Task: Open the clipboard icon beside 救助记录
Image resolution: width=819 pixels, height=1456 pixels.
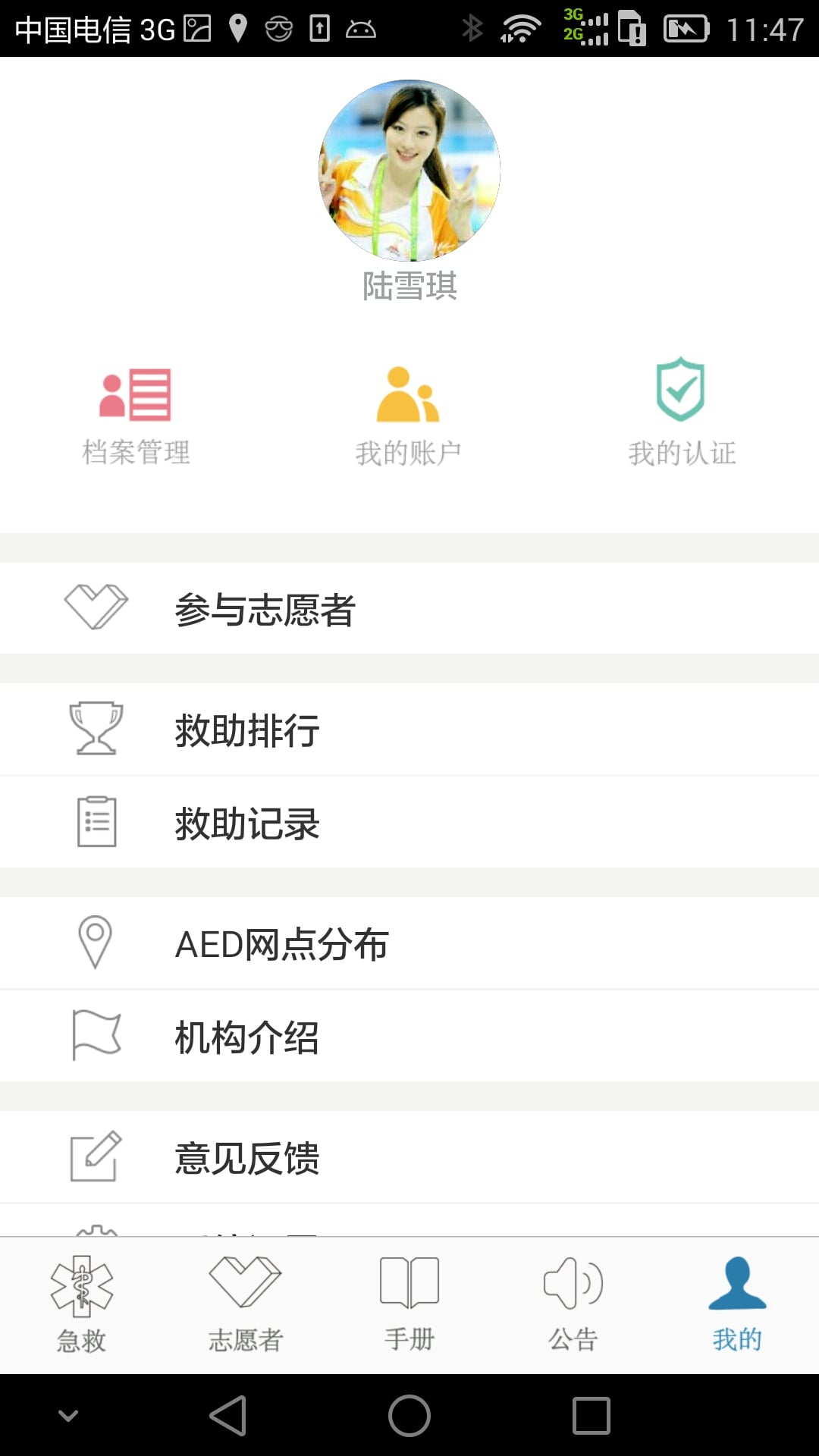Action: coord(96,823)
